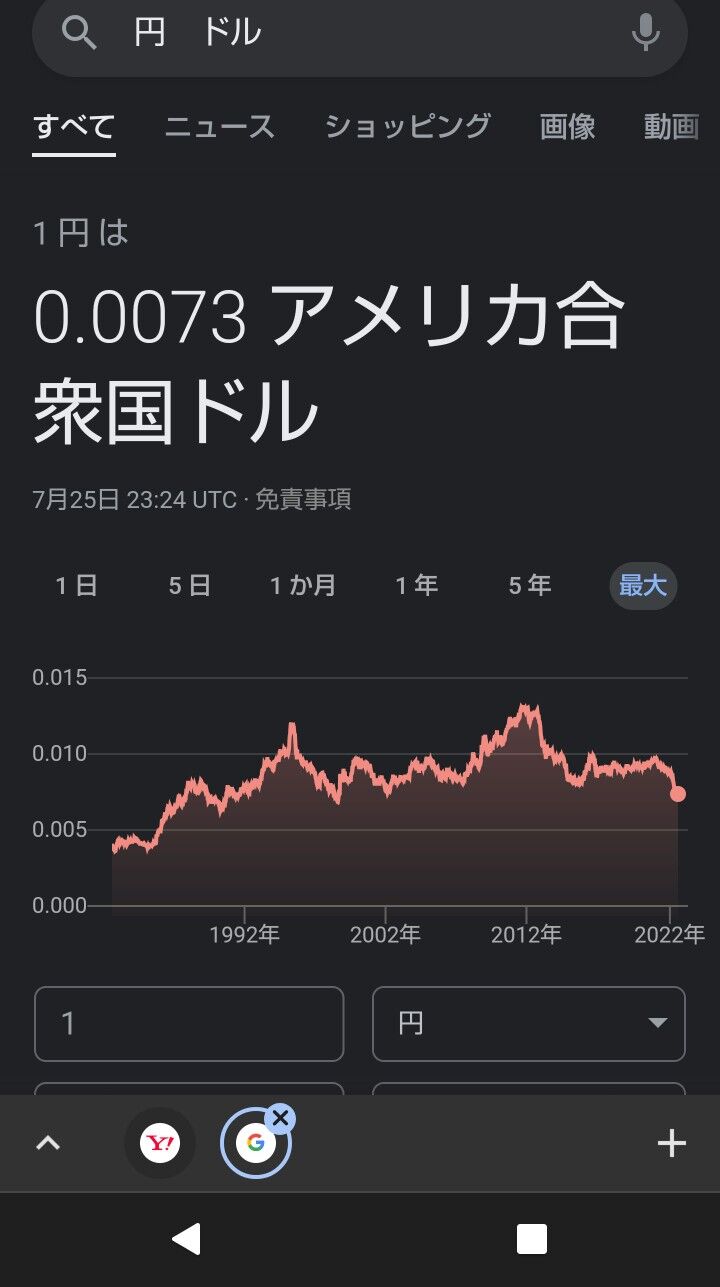This screenshot has width=720, height=1287.
Task: Go back with the system back button
Action: pos(187,1239)
